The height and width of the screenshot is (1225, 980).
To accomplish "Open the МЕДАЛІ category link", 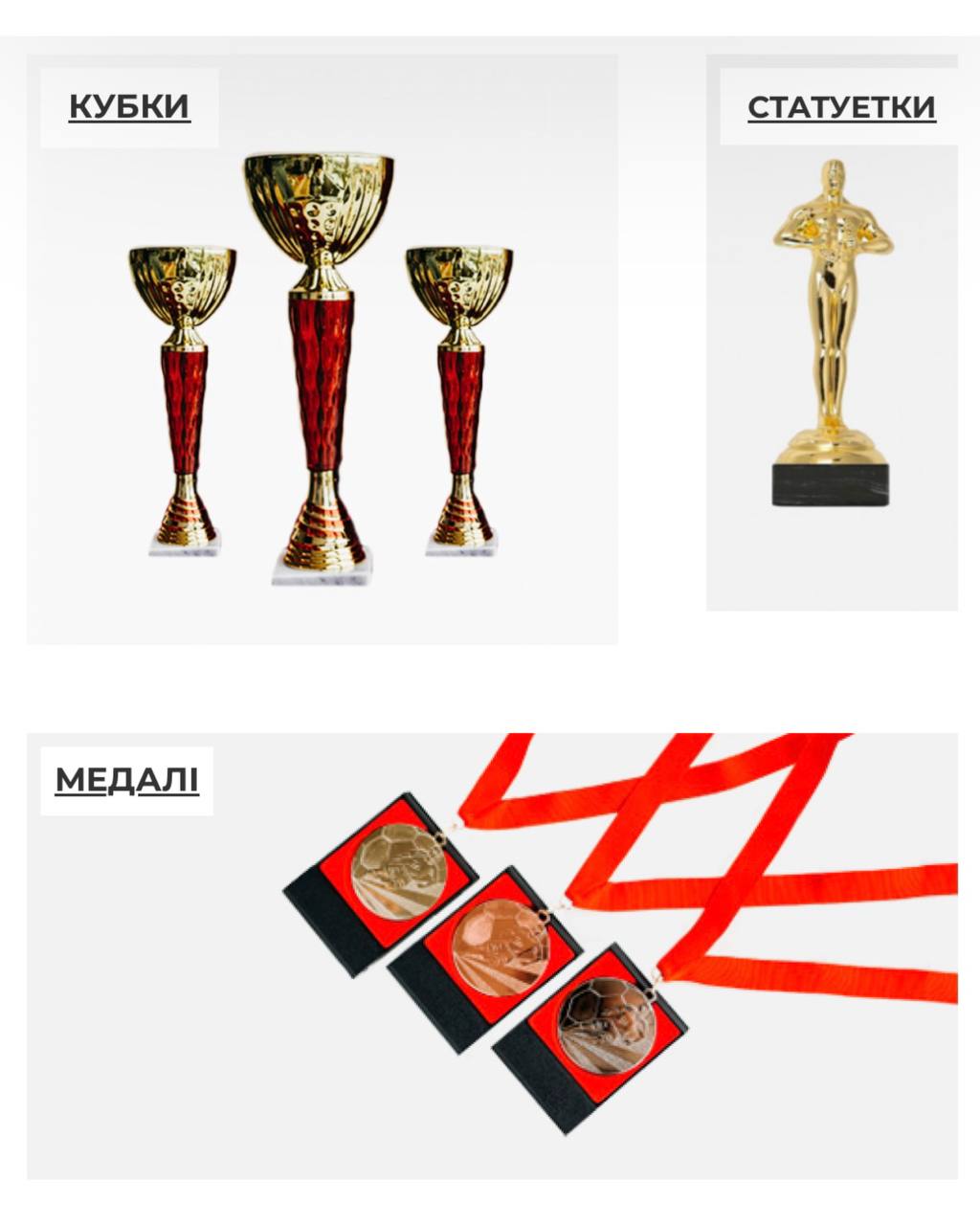I will [126, 780].
